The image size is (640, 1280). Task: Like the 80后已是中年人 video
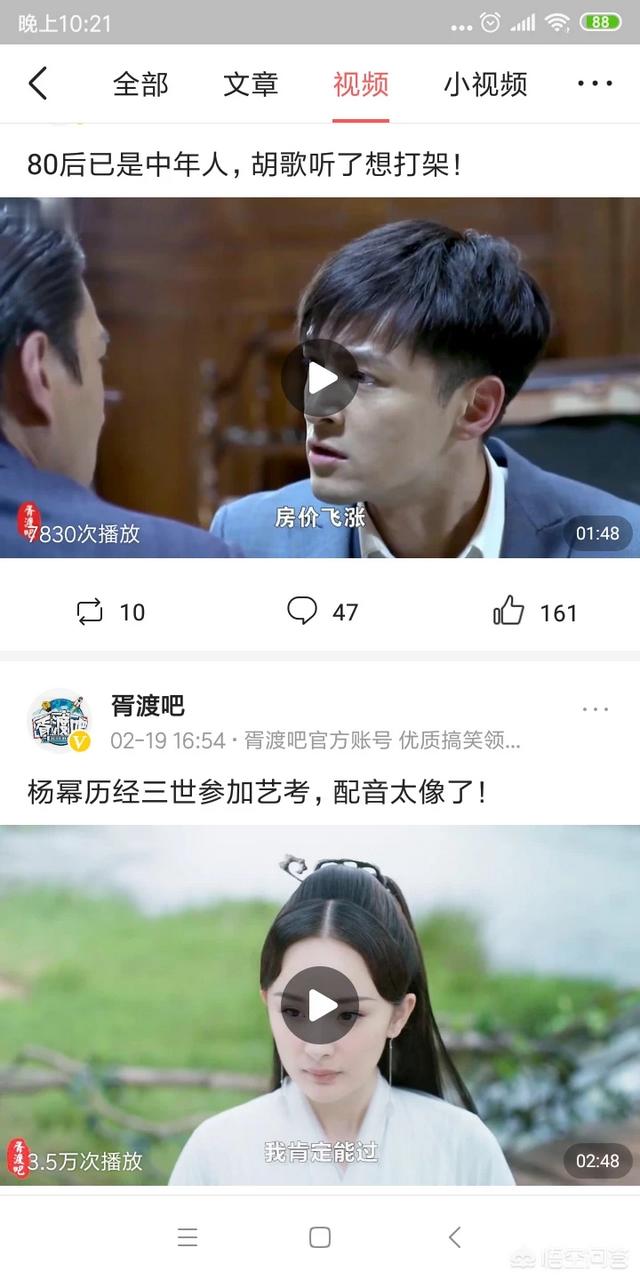[x=534, y=612]
